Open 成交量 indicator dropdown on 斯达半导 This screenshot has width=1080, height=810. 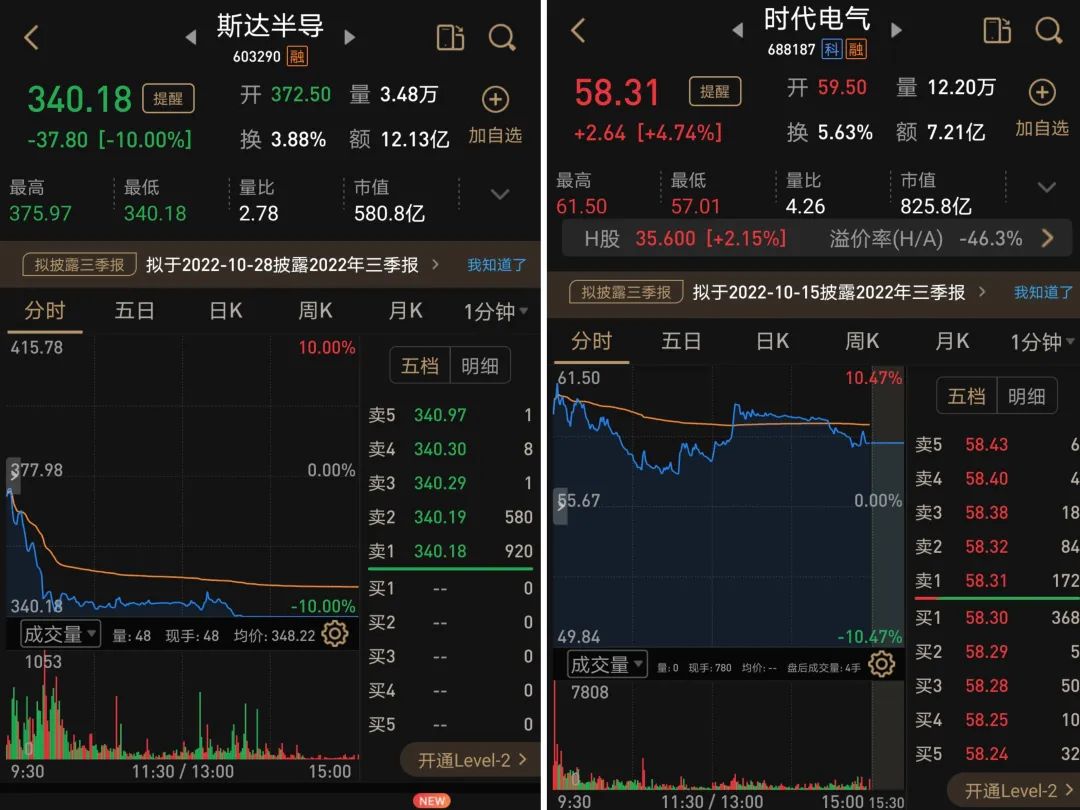point(61,634)
